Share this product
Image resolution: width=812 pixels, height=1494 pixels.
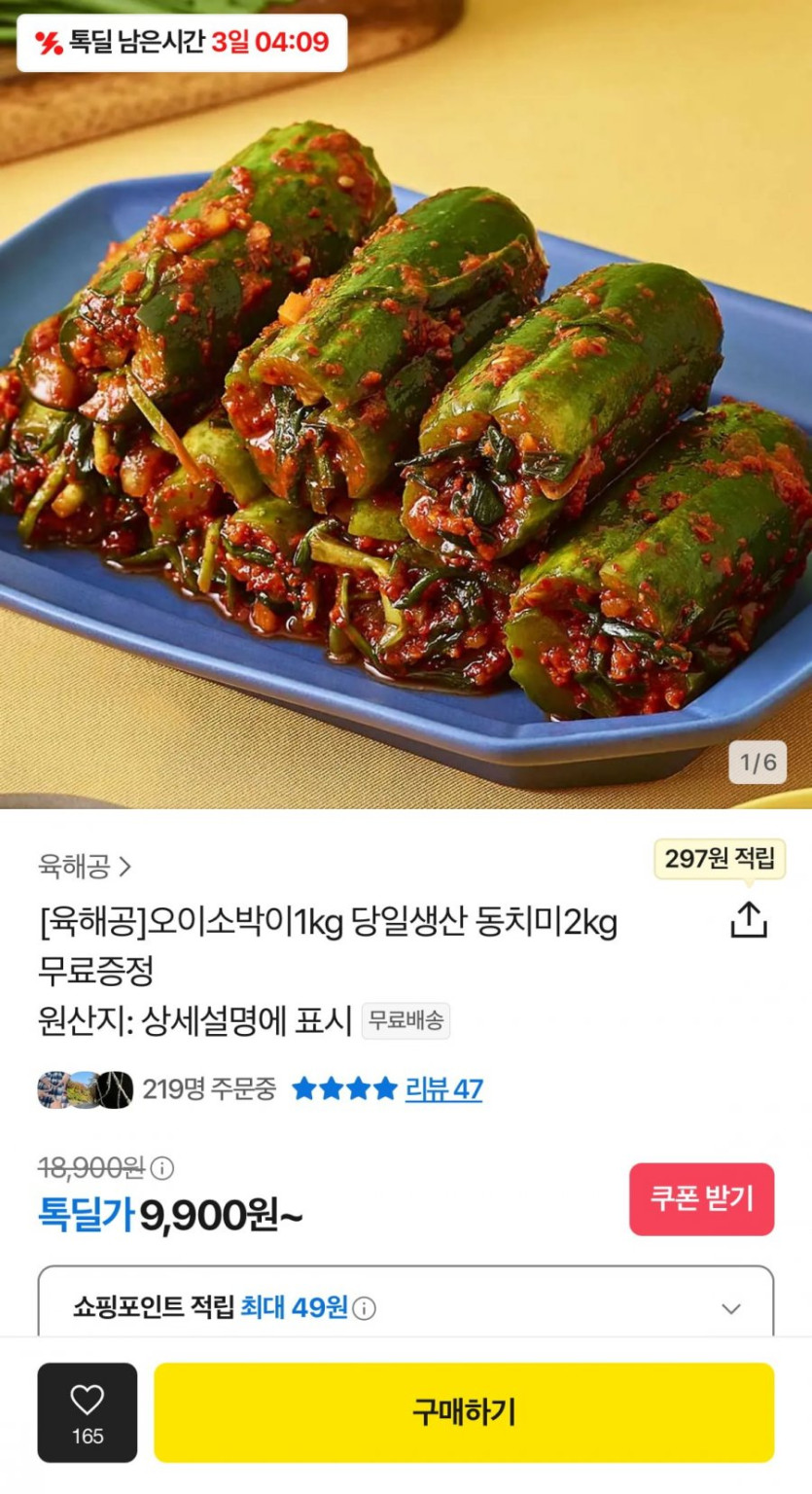(748, 919)
